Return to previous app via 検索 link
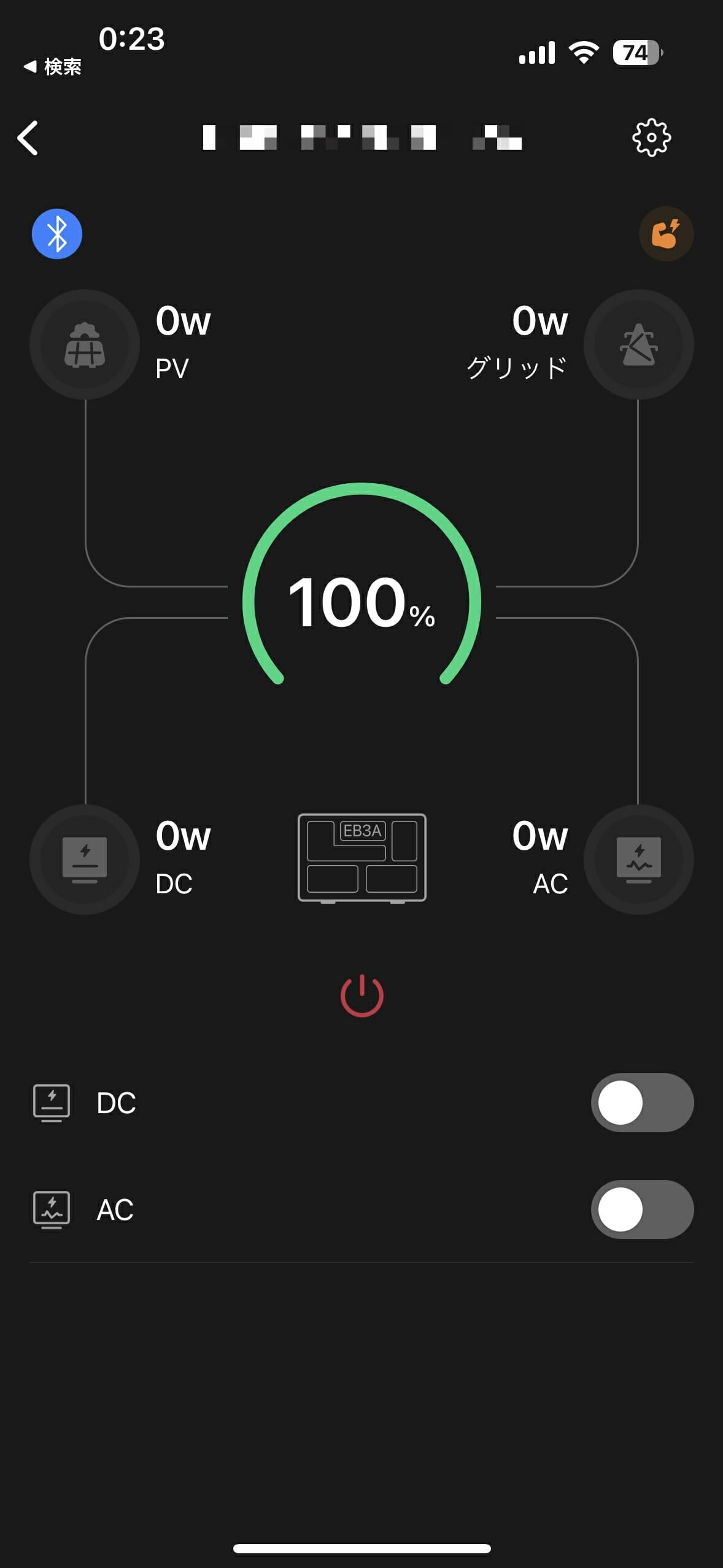This screenshot has height=1568, width=723. (x=53, y=67)
